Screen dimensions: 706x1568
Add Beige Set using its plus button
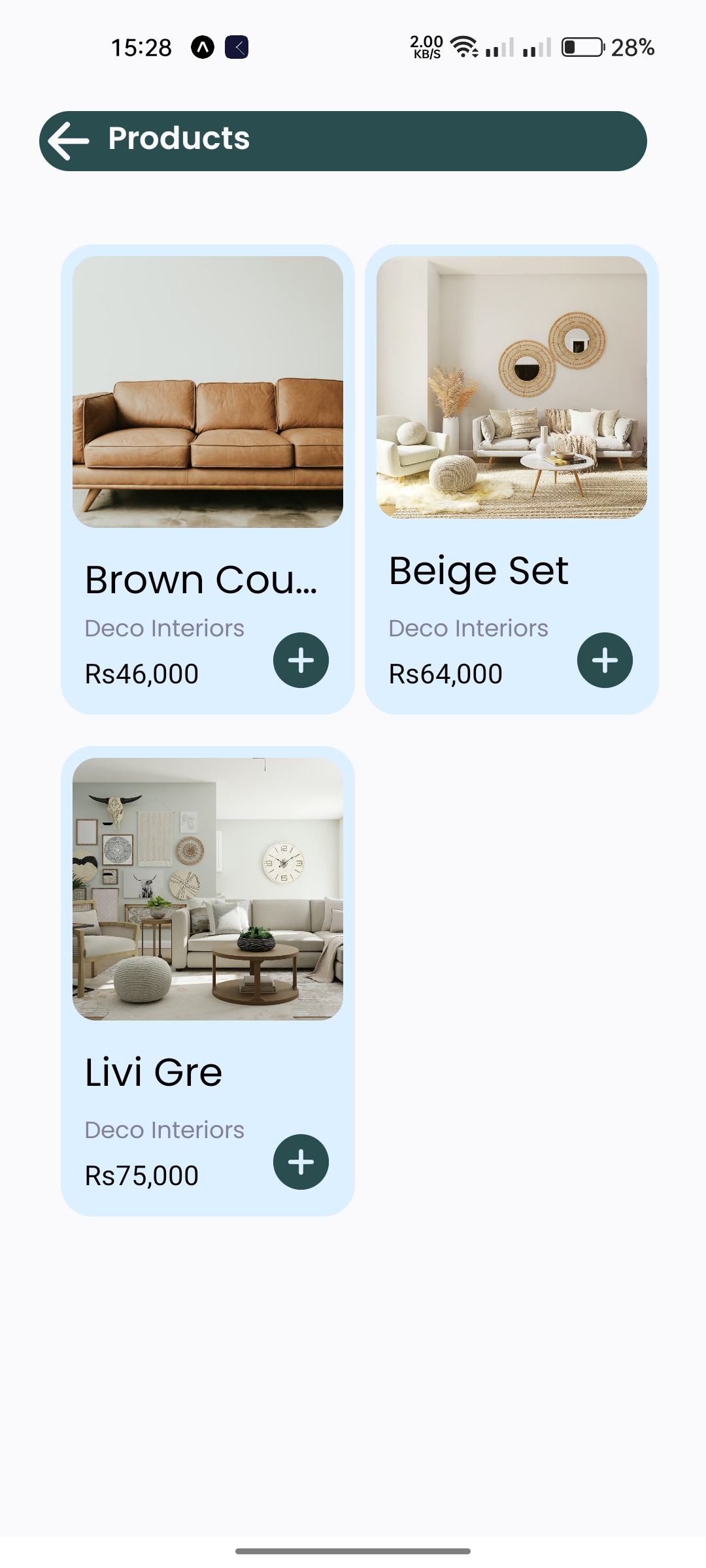605,660
